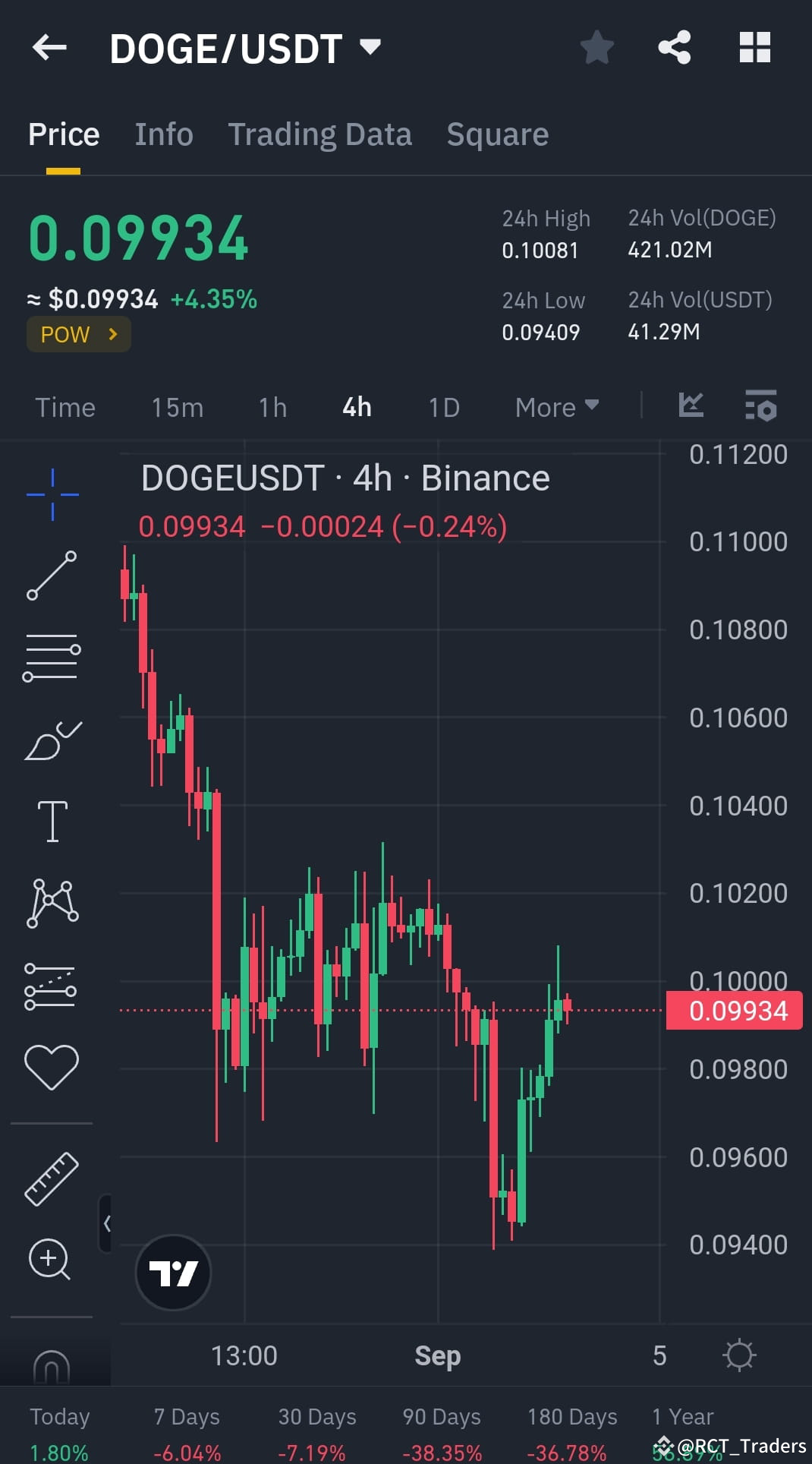Open the Info tab
The width and height of the screenshot is (812, 1464).
coord(163,134)
